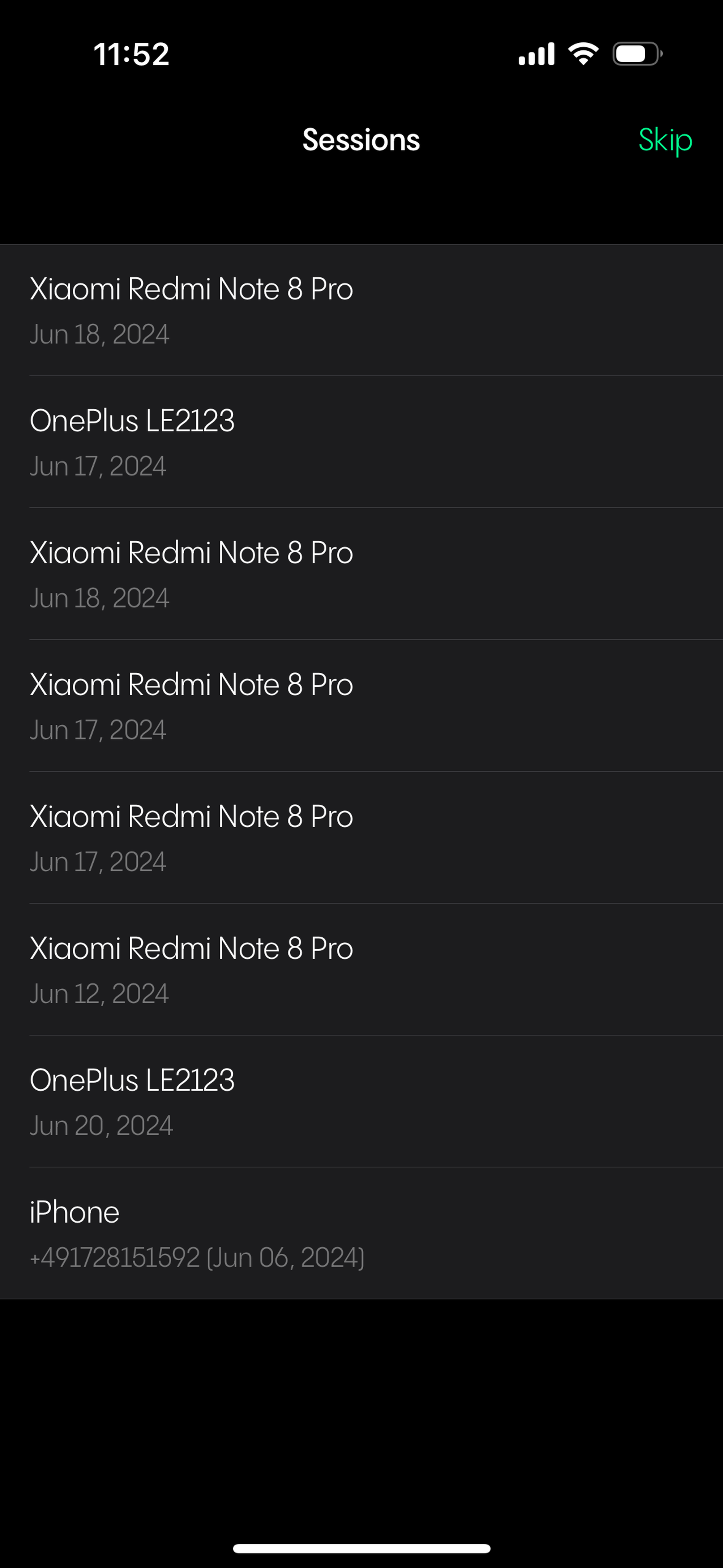This screenshot has width=723, height=1568.
Task: Choose the OnePlus LE2123 session from Jun 20
Action: tap(361, 1101)
